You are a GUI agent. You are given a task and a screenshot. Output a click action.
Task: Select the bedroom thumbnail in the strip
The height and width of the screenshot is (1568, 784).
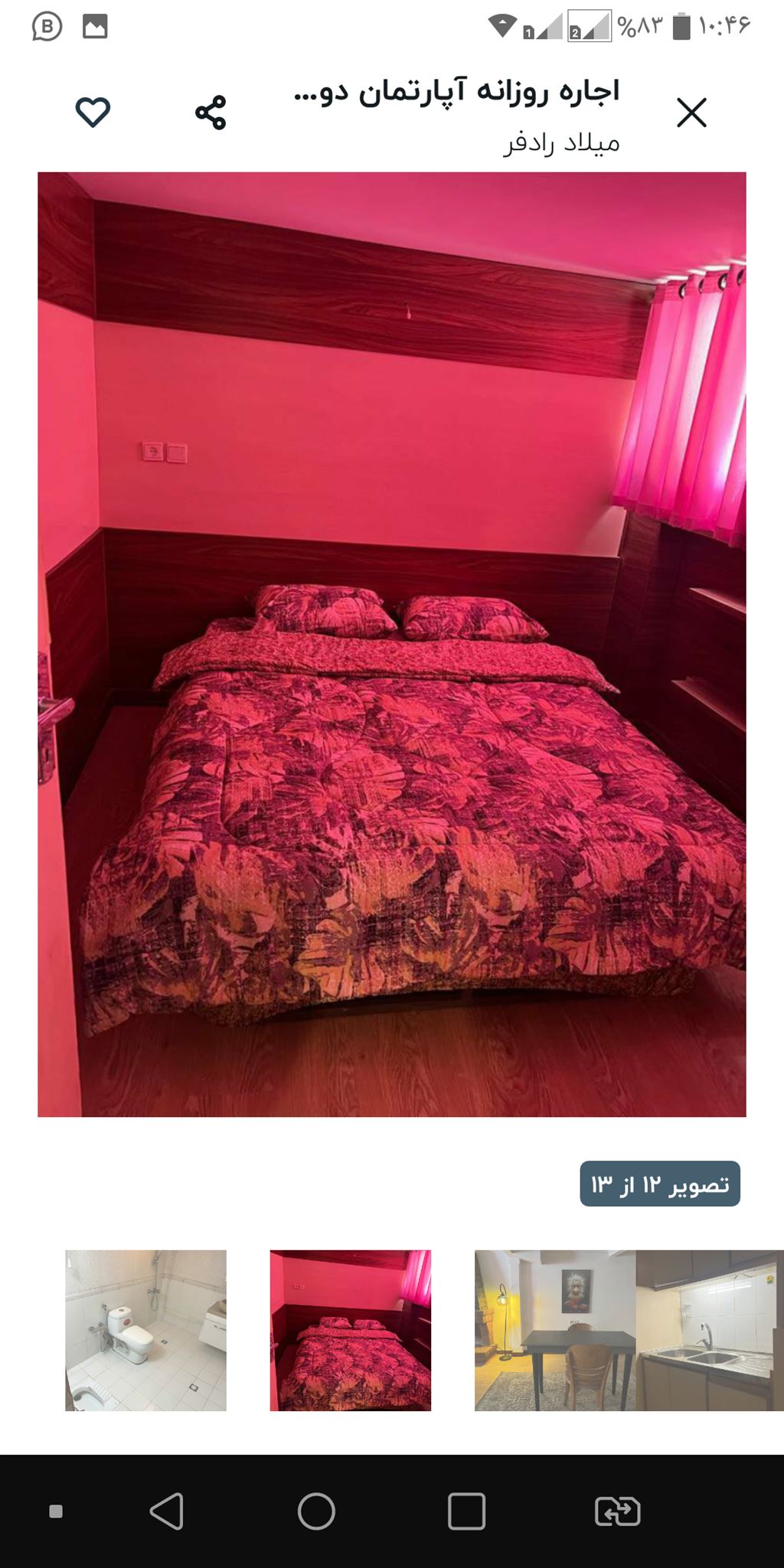pos(351,1331)
